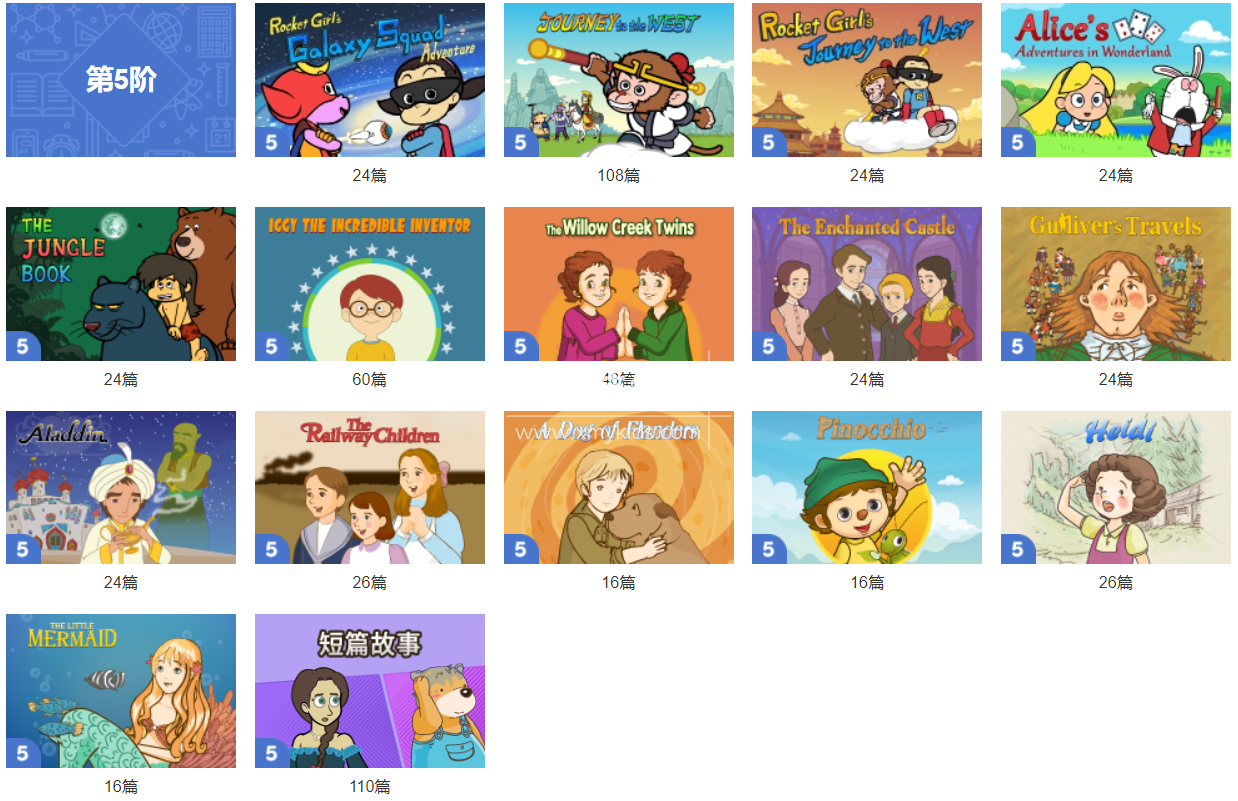This screenshot has height=801, width=1238.
Task: View the Pinocchio series
Action: point(866,487)
